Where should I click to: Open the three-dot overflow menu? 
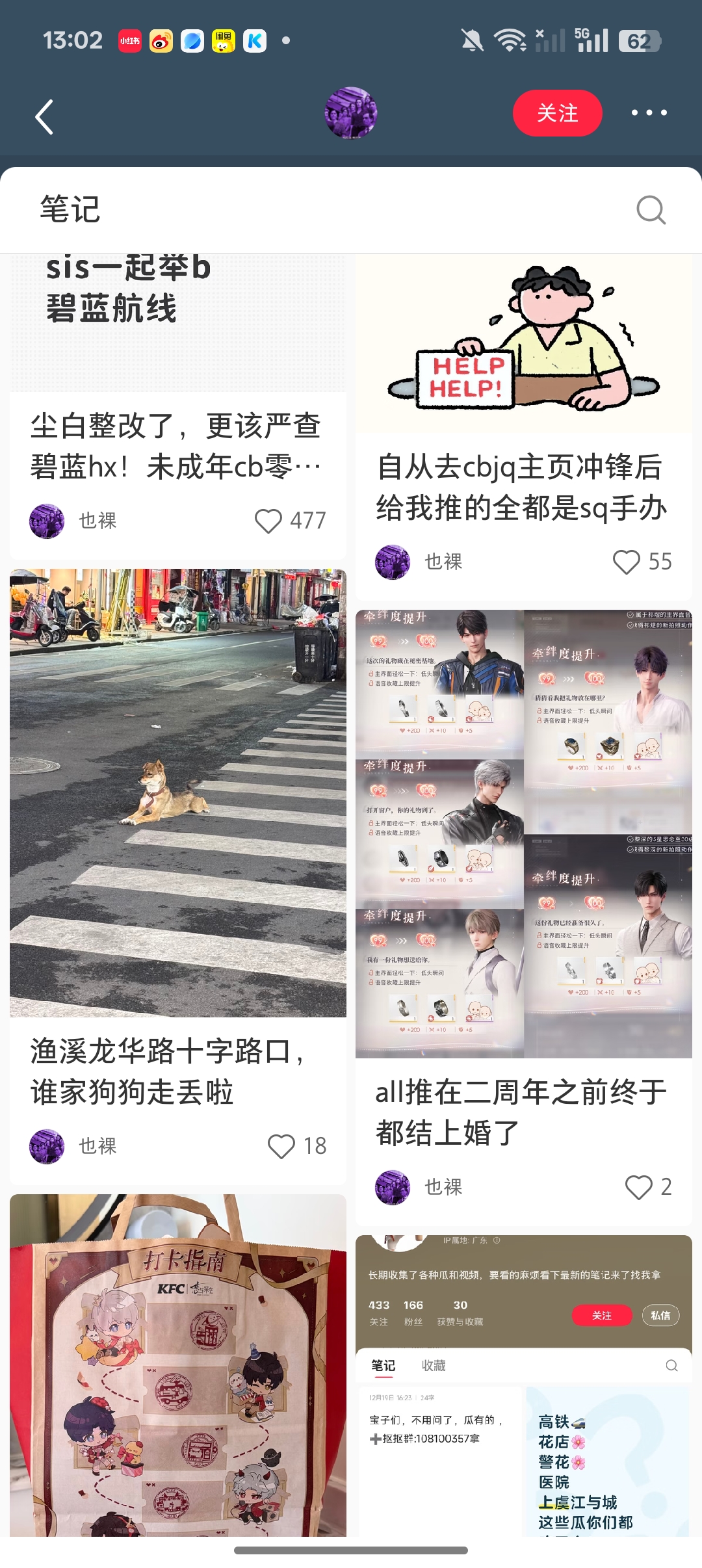click(x=649, y=113)
